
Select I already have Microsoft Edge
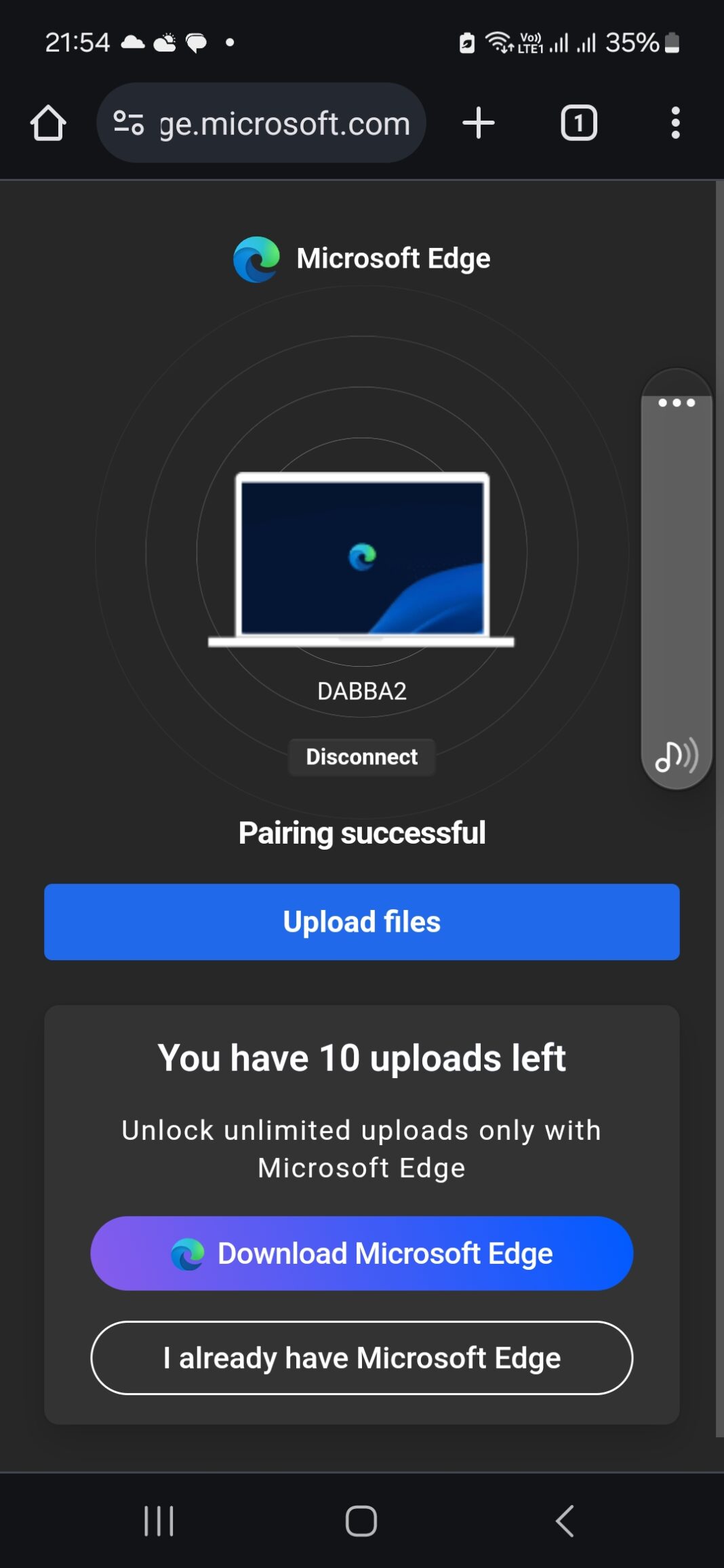click(361, 1358)
